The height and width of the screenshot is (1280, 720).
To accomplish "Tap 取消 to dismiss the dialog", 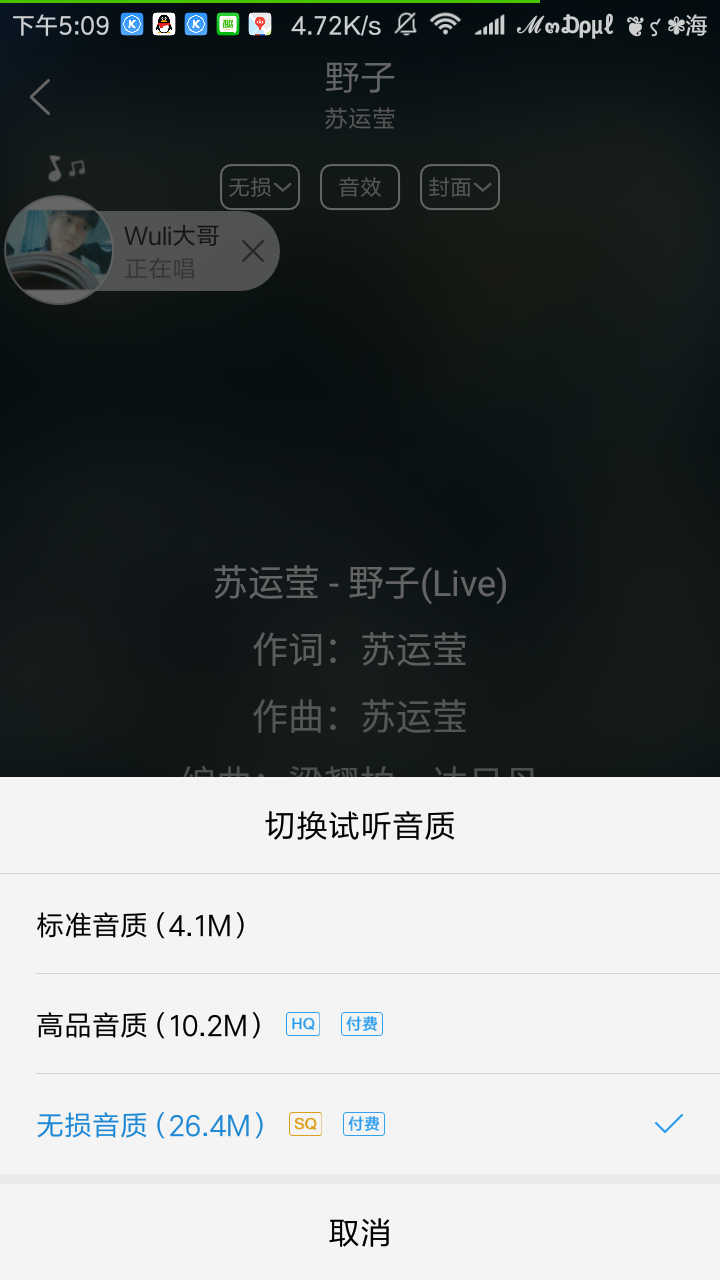I will pos(360,1233).
